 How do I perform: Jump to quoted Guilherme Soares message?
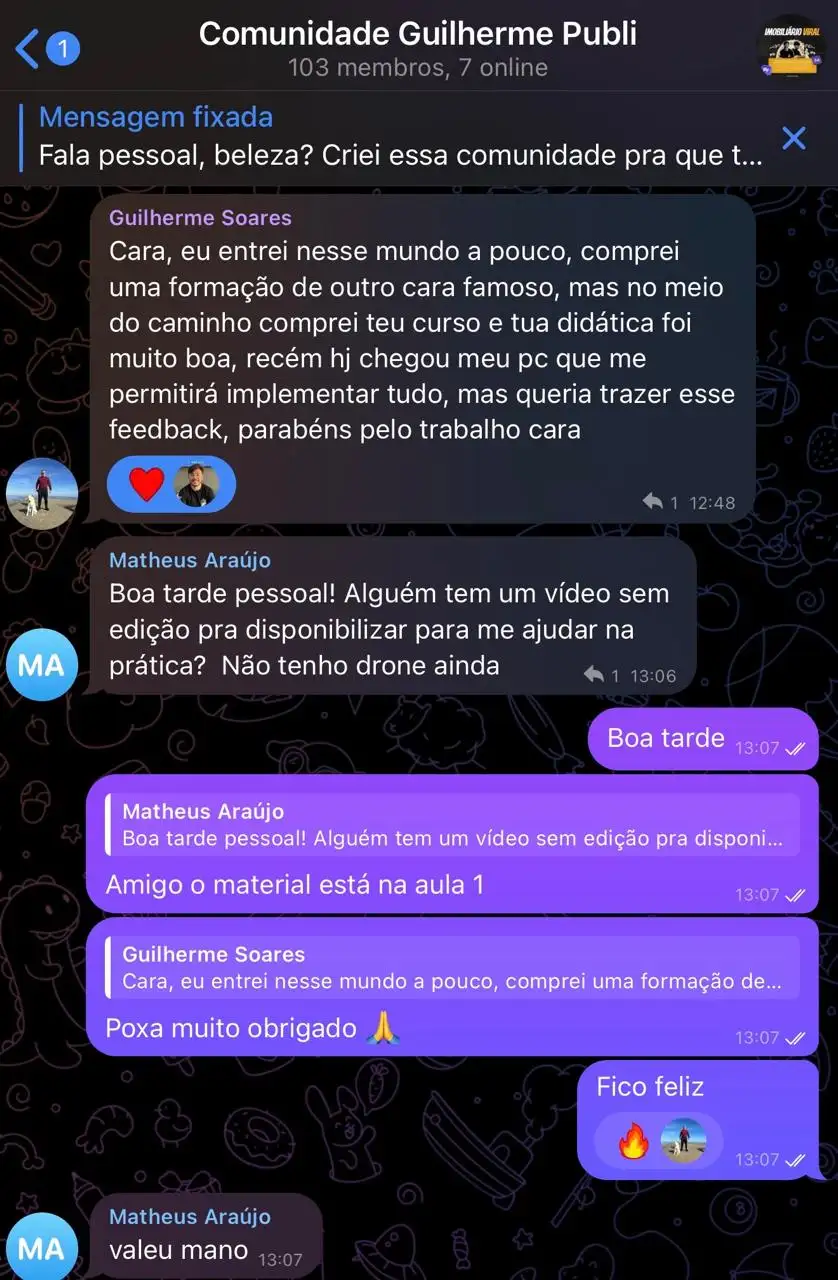452,968
